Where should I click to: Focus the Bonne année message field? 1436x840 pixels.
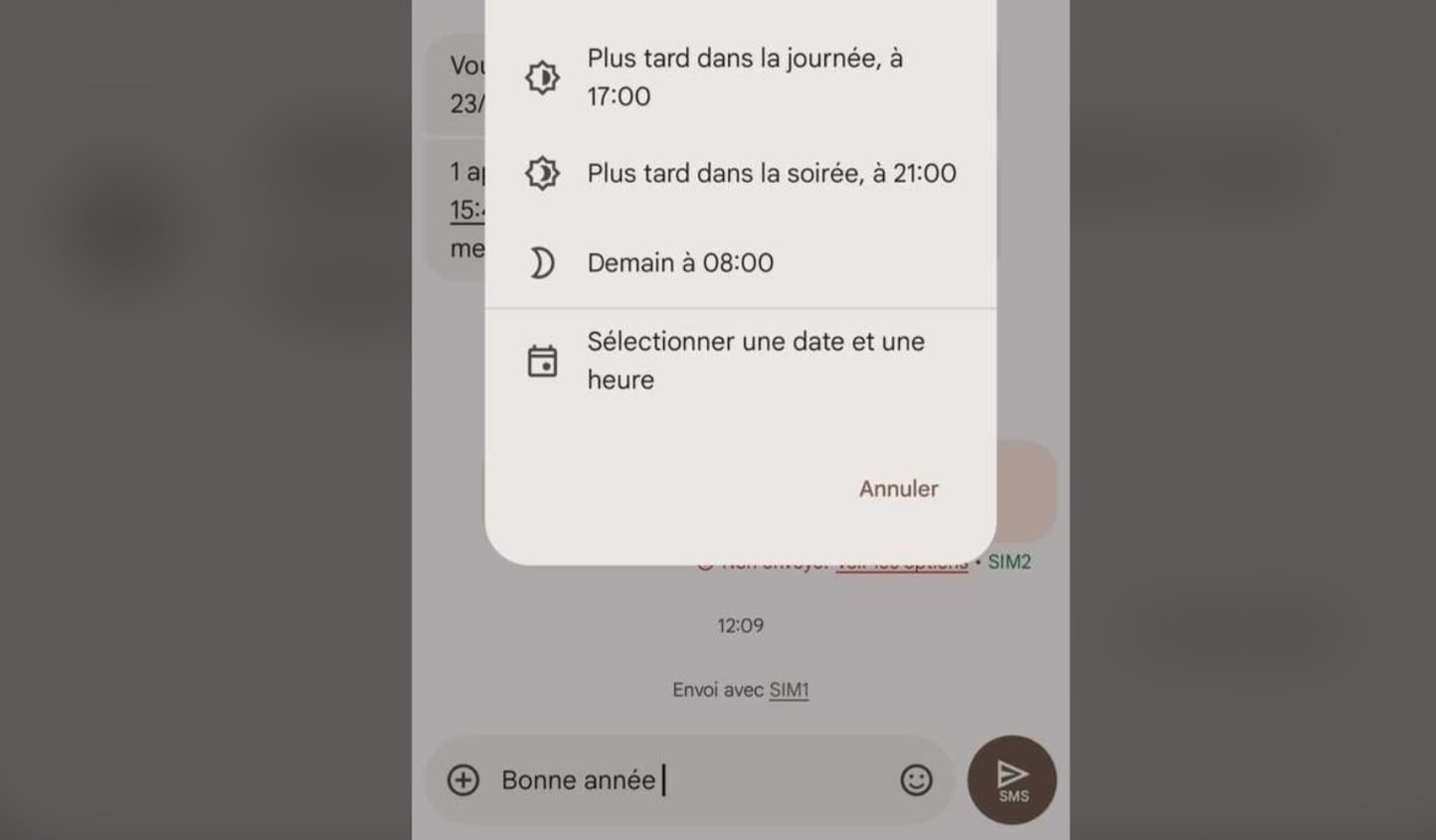pyautogui.click(x=686, y=780)
